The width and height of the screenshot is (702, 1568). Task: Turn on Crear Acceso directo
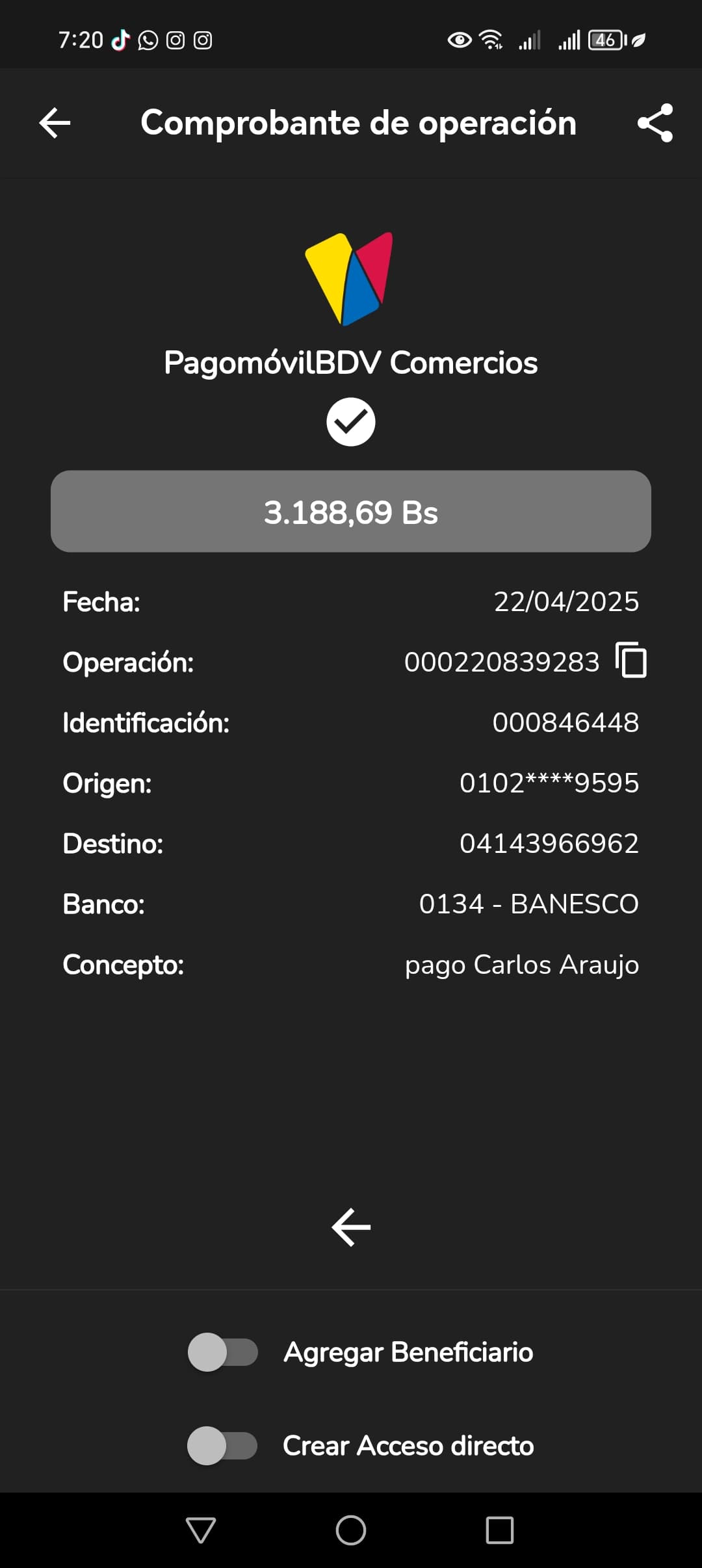(223, 1446)
